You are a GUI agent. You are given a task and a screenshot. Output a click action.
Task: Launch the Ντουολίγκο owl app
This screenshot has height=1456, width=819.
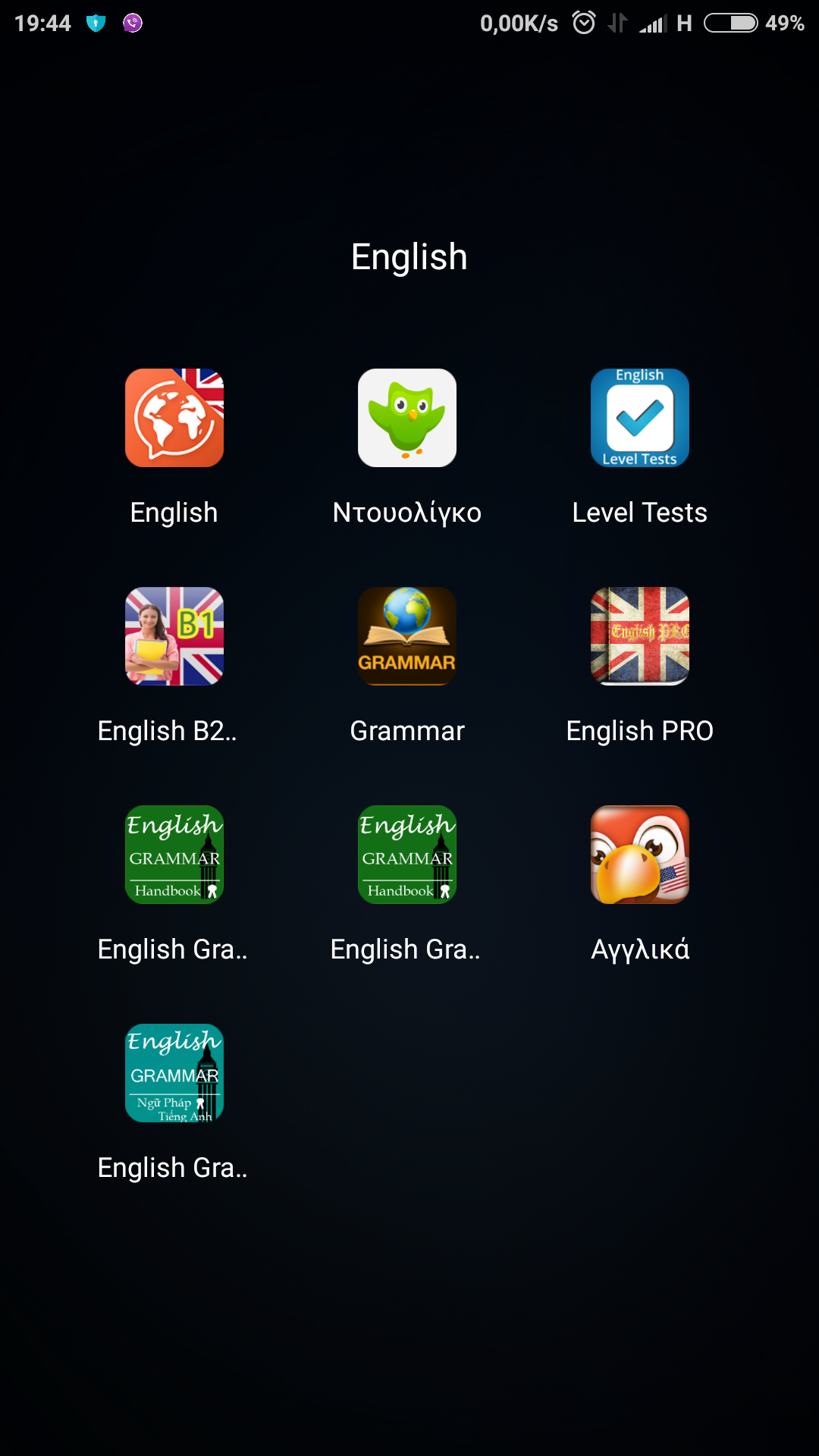(x=407, y=418)
